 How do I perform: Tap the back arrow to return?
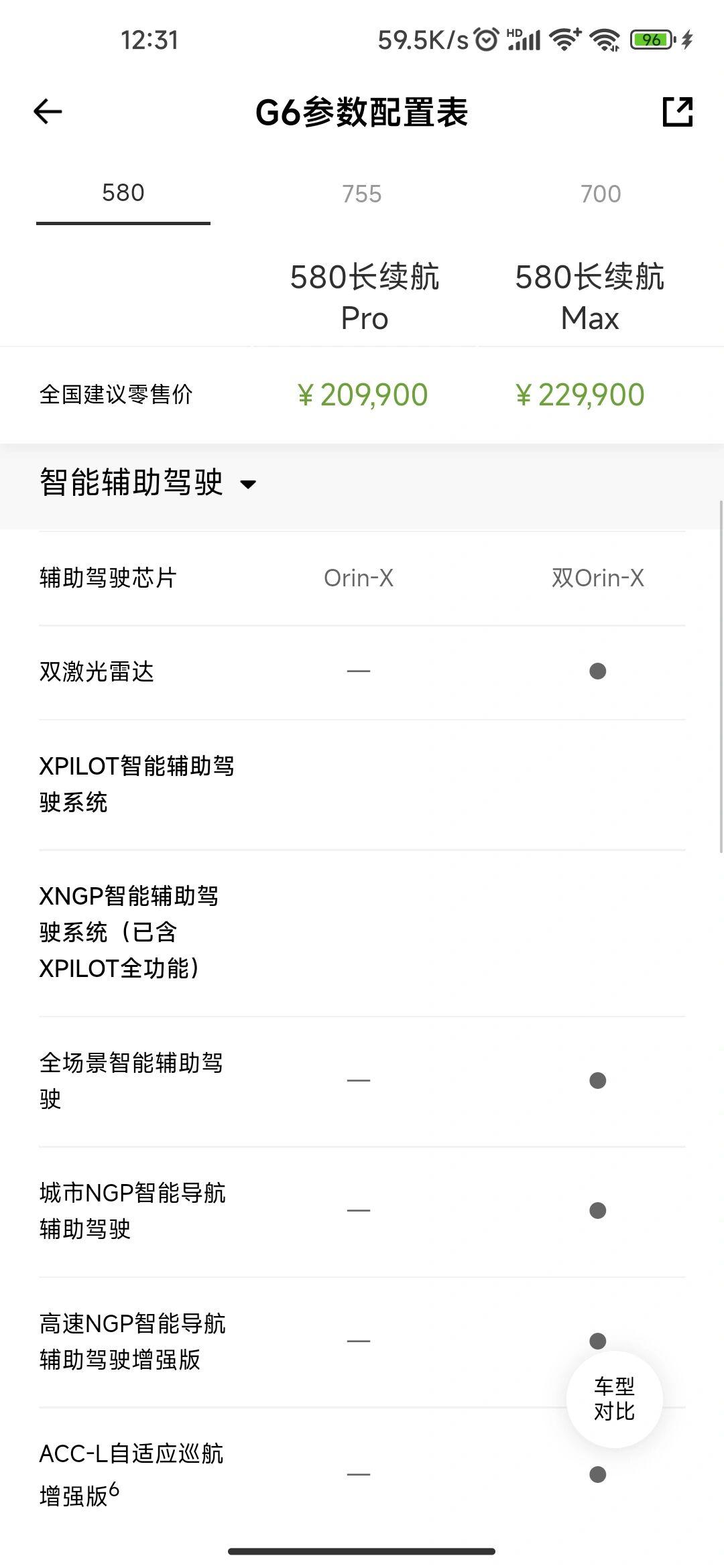pyautogui.click(x=47, y=113)
